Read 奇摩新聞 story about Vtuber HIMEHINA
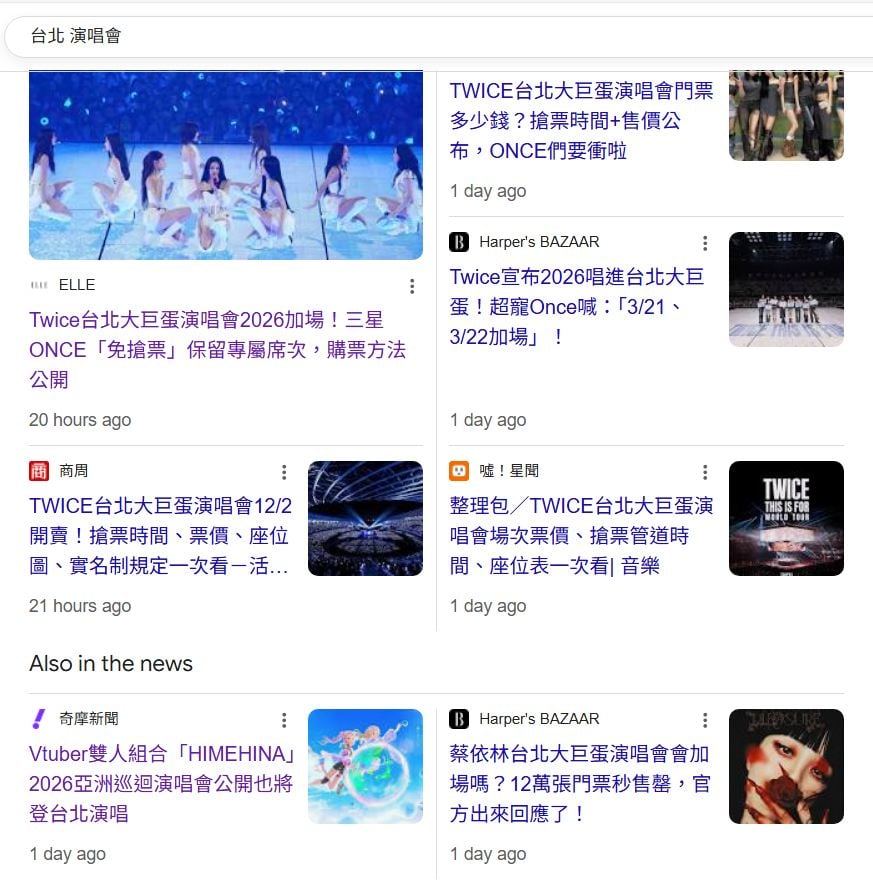 tap(160, 784)
